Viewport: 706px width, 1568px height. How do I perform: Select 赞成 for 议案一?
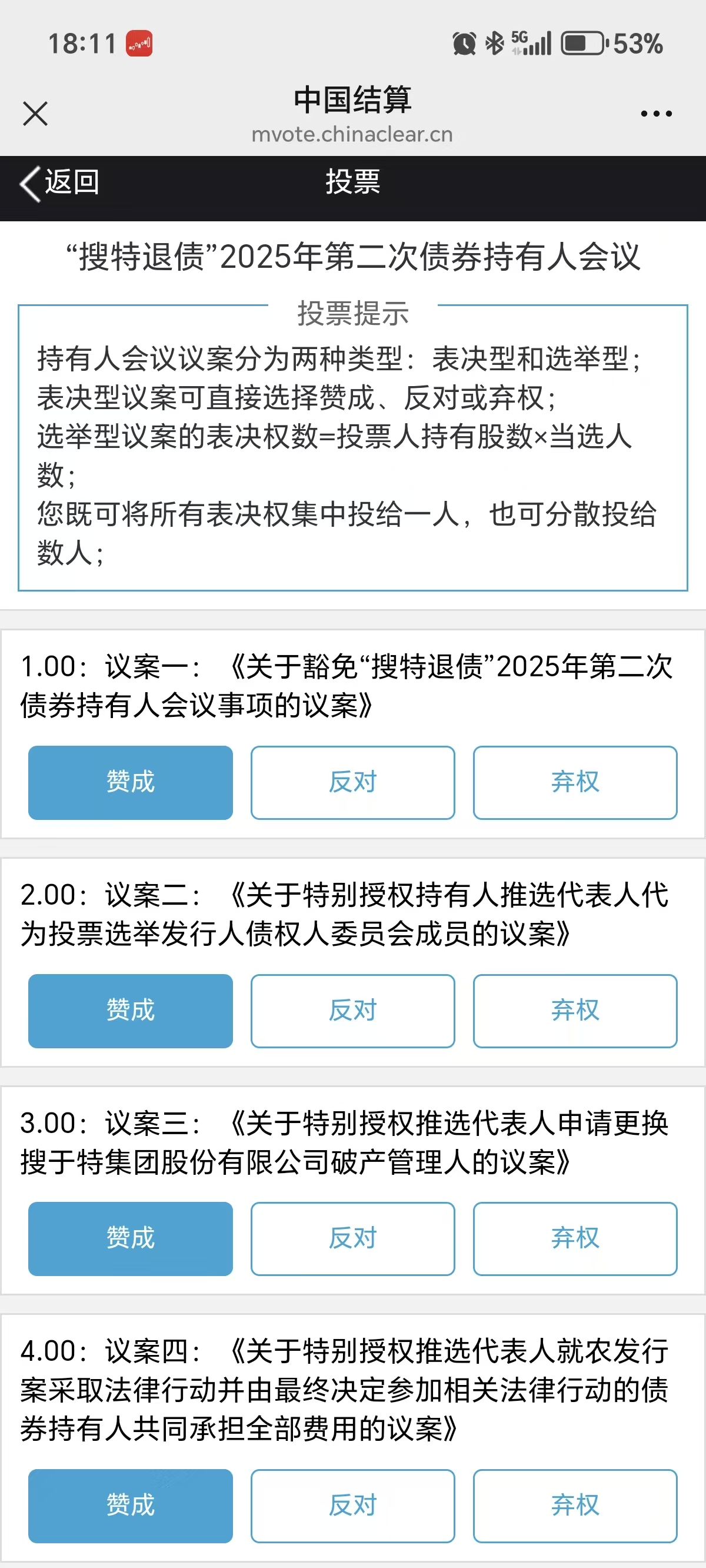coord(130,782)
